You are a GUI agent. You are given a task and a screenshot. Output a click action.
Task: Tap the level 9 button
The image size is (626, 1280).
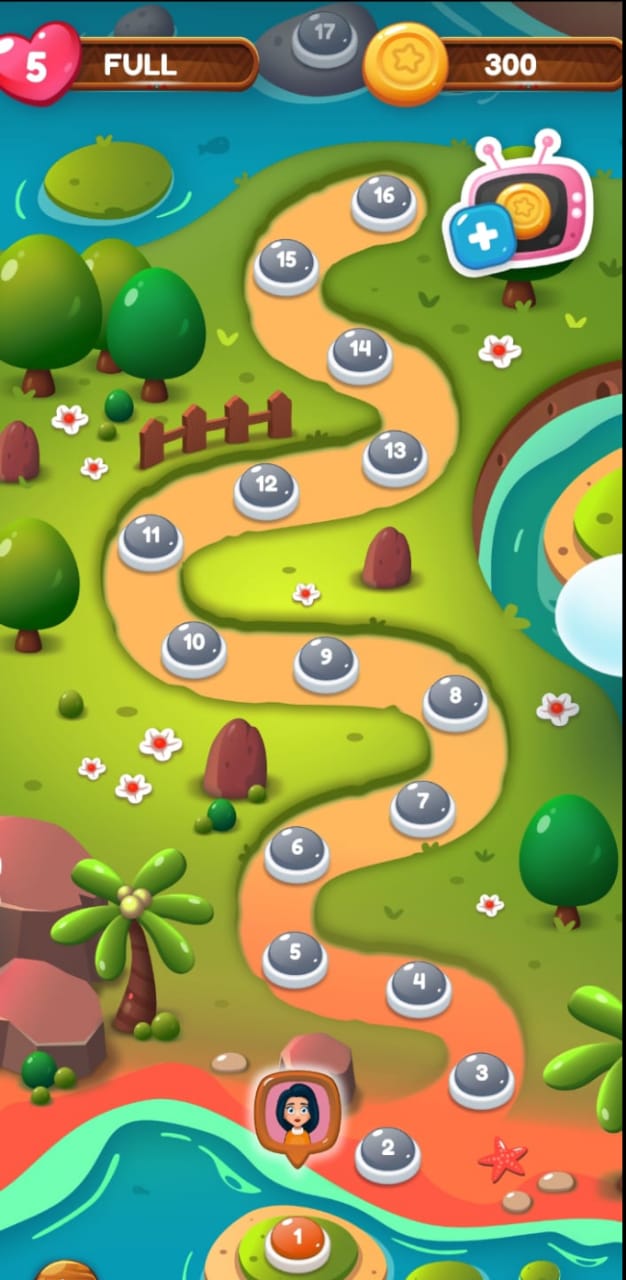(x=326, y=664)
